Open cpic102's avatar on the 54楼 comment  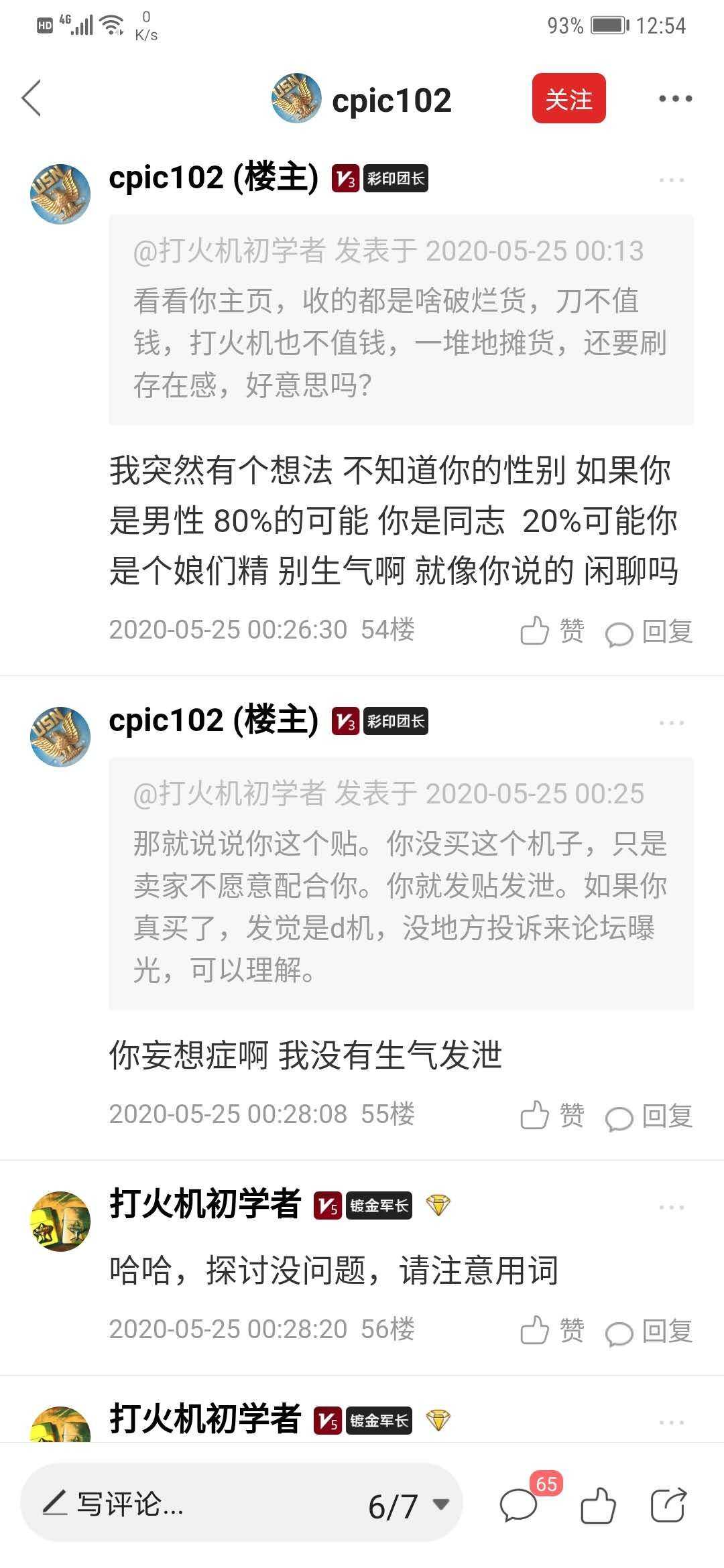(x=60, y=194)
